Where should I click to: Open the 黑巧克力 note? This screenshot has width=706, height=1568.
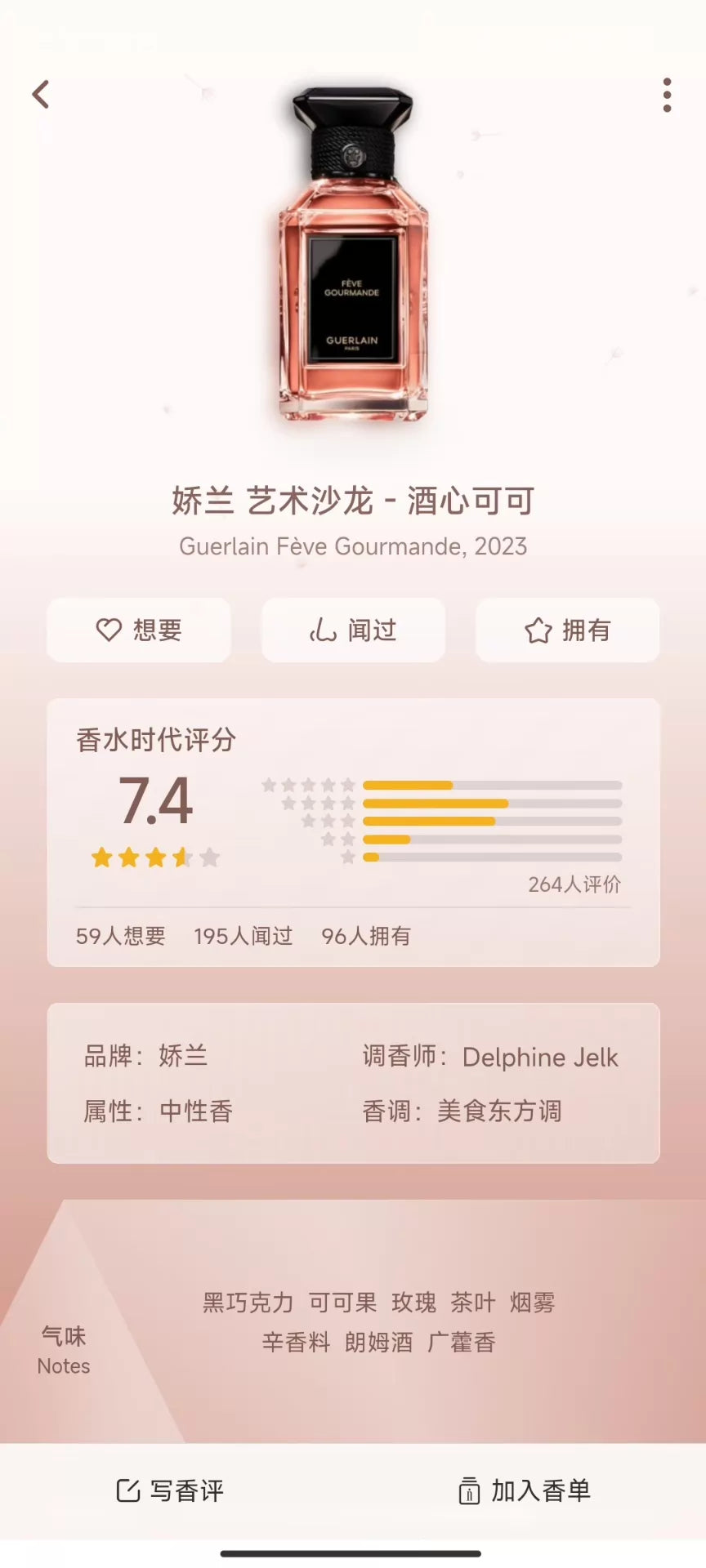click(248, 1303)
